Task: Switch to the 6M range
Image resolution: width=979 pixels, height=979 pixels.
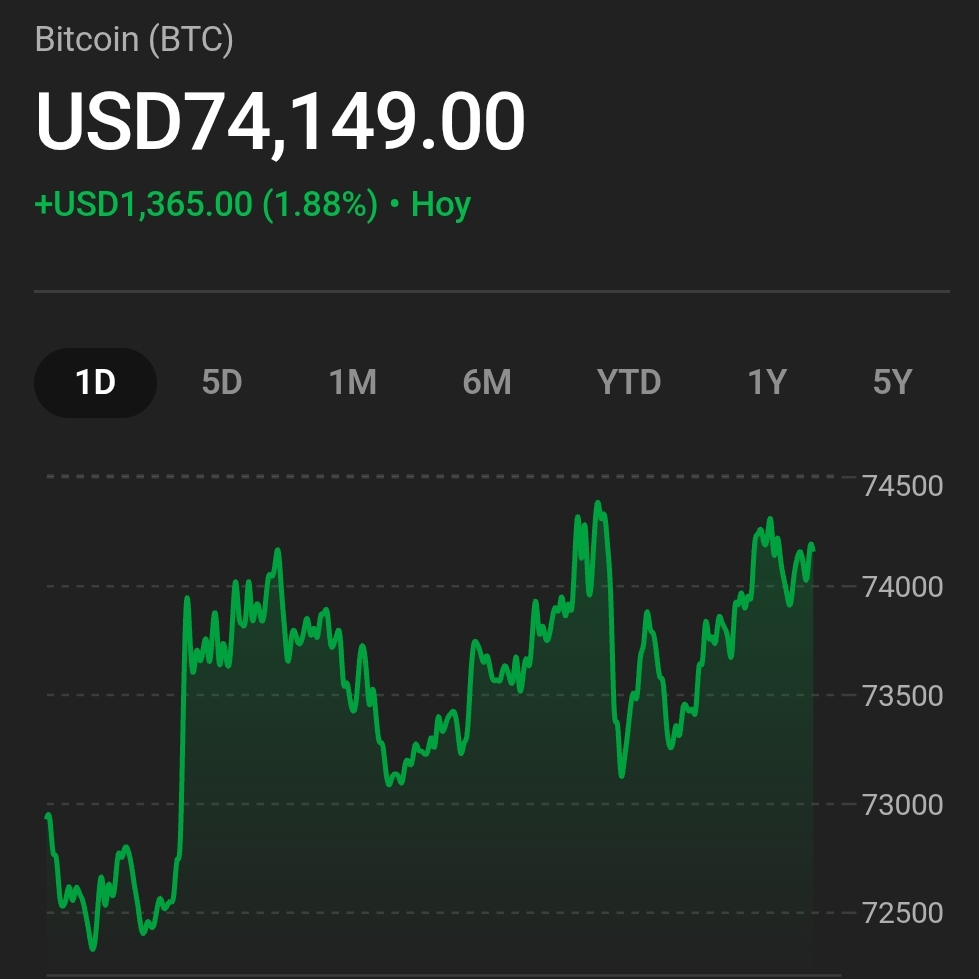Action: [x=487, y=382]
